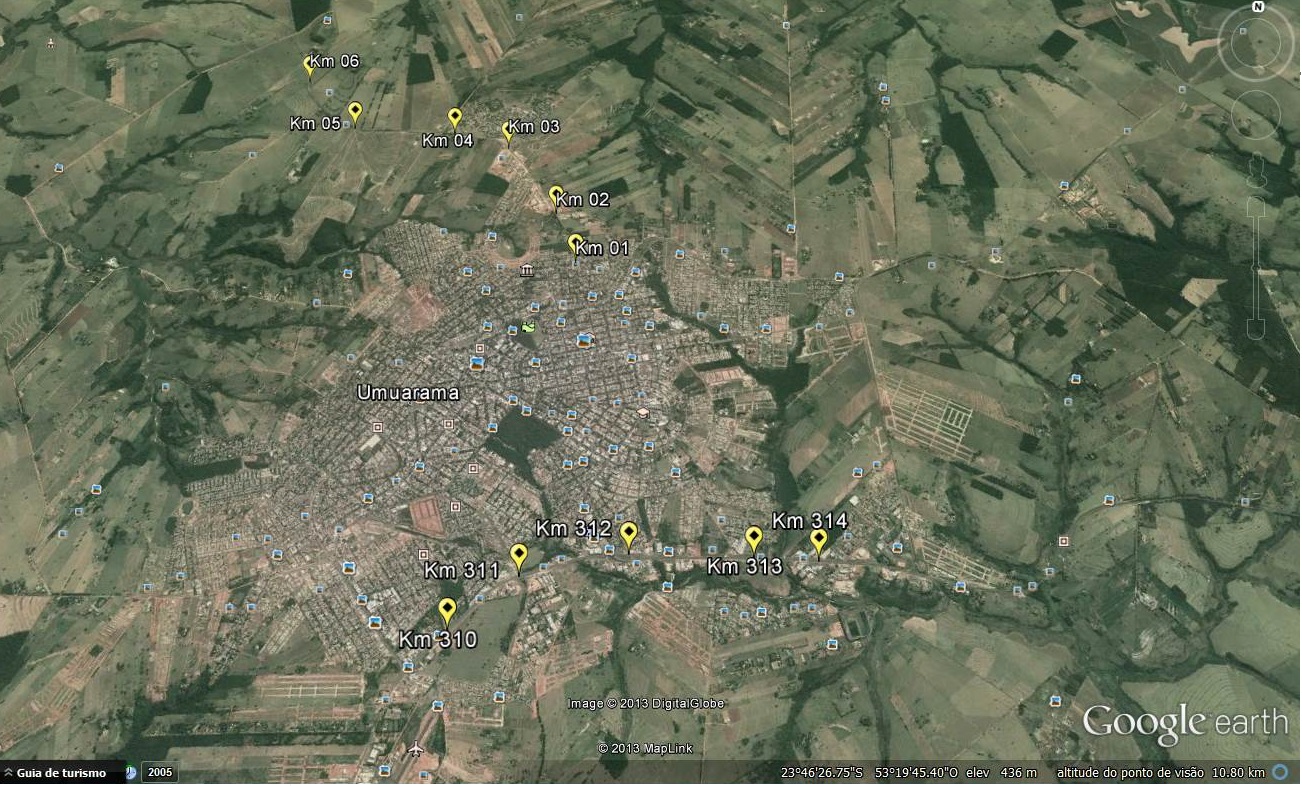This screenshot has width=1302, height=786.
Task: Open the Km 311 placemark
Action: click(x=518, y=555)
